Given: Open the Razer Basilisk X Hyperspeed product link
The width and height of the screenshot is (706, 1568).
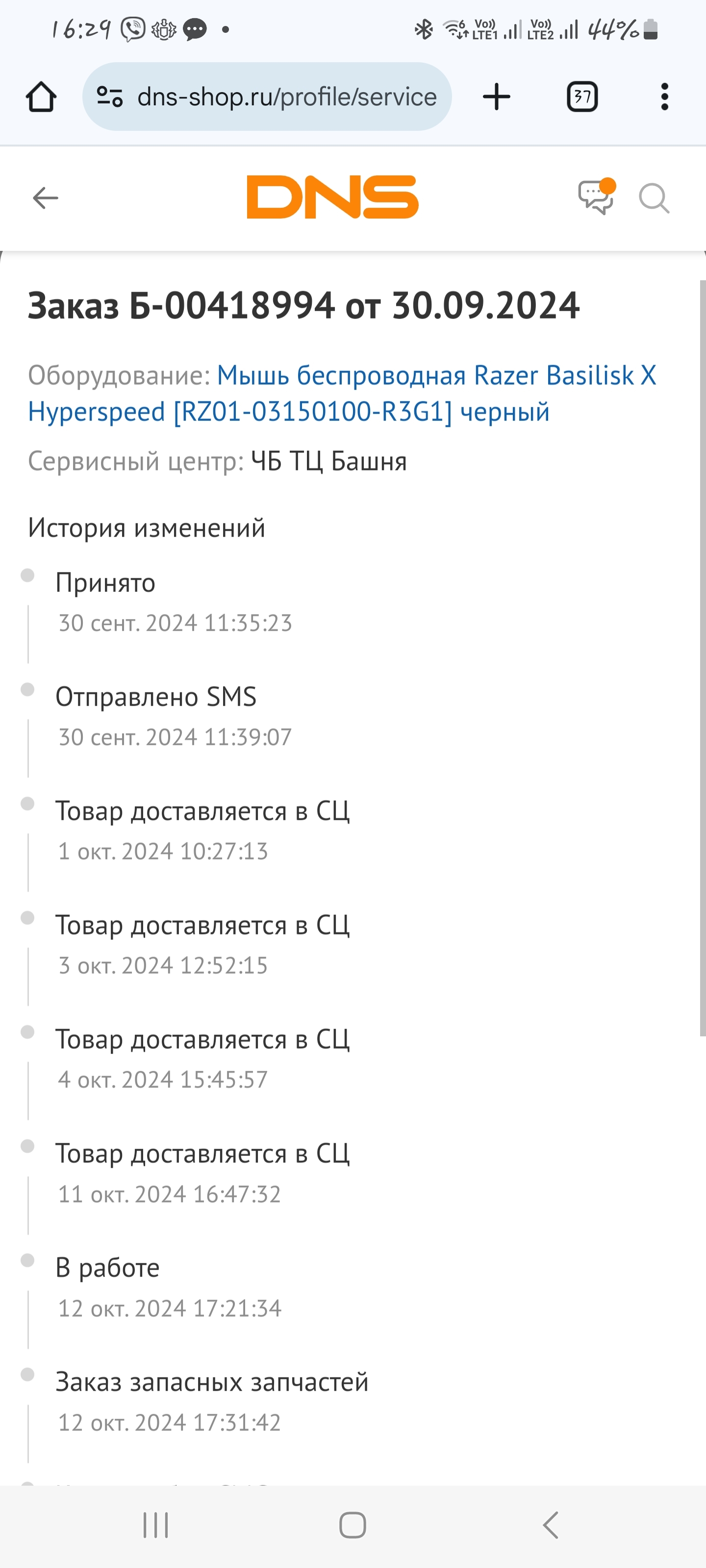Looking at the screenshot, I should 341,393.
